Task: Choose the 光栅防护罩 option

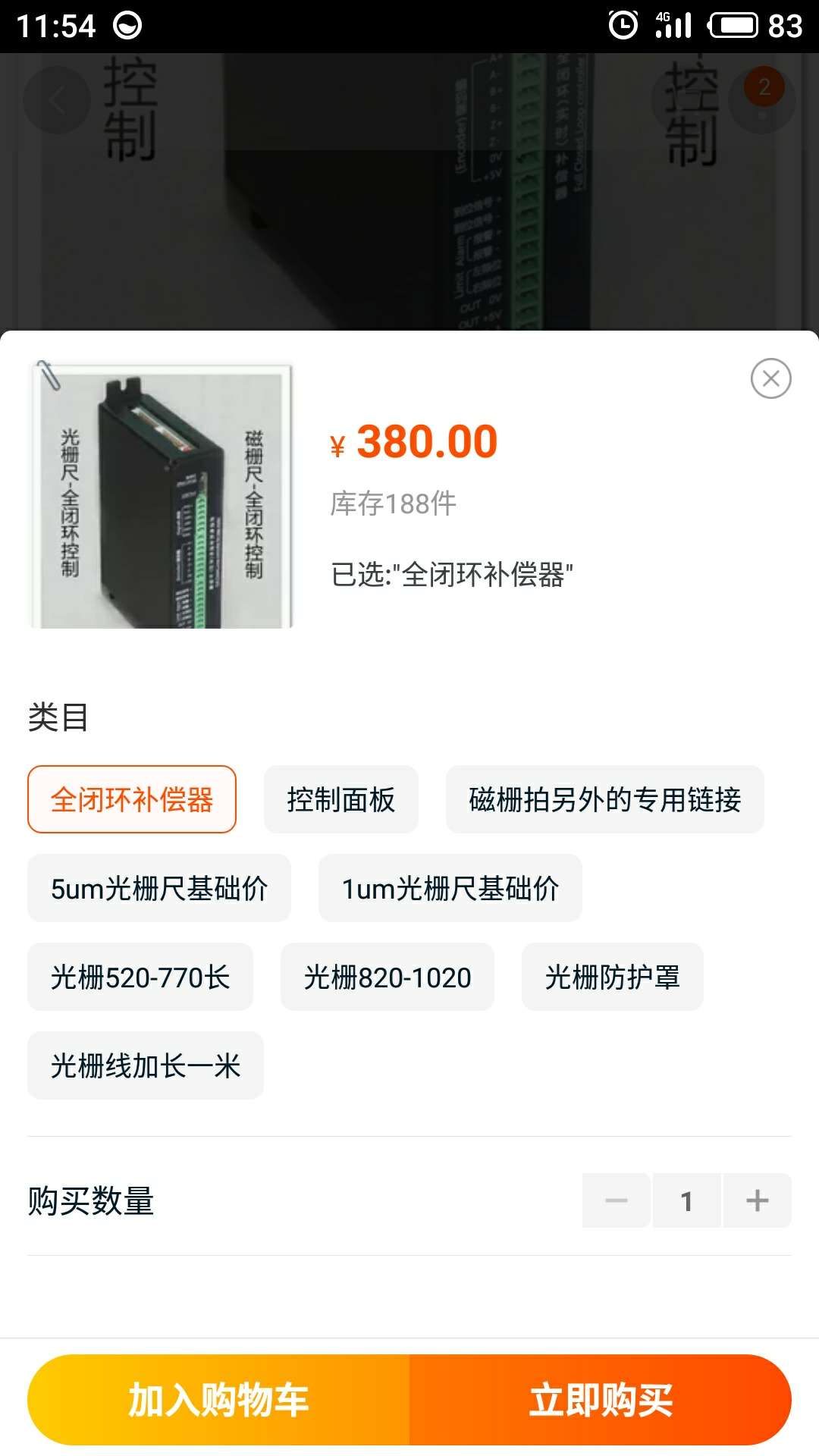Action: point(613,977)
